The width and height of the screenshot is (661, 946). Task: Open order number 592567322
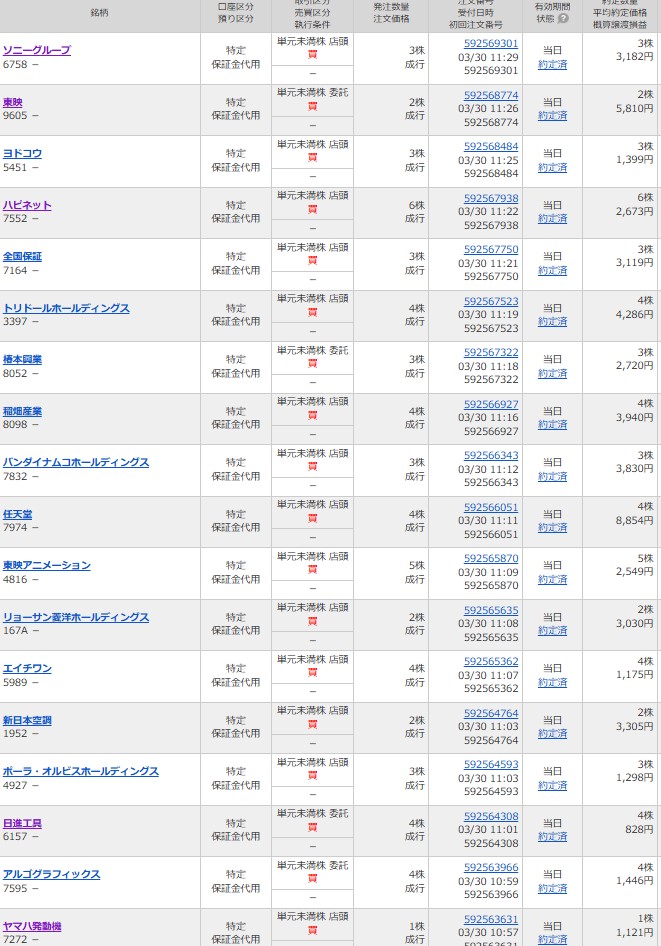coord(491,353)
